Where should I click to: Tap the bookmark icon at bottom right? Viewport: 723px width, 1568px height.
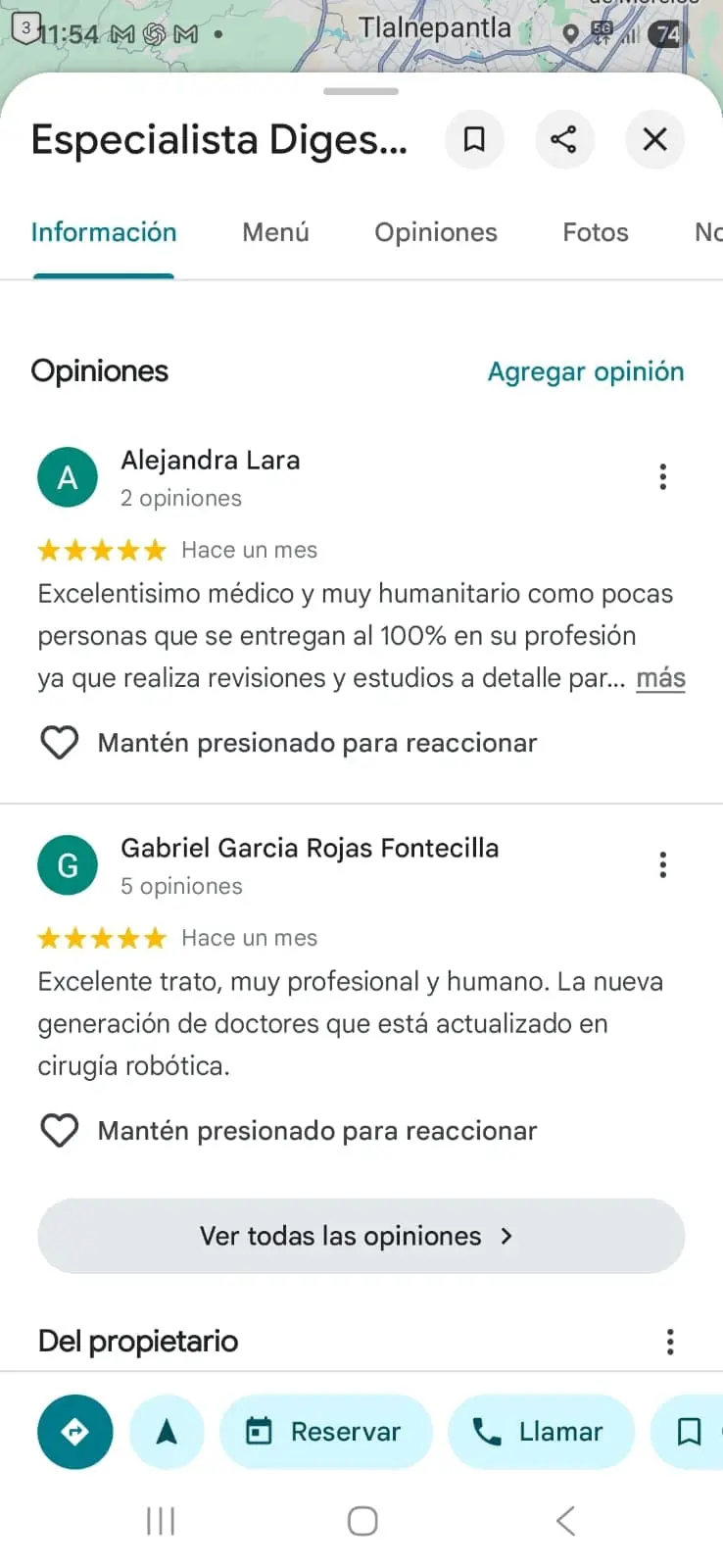[687, 1432]
